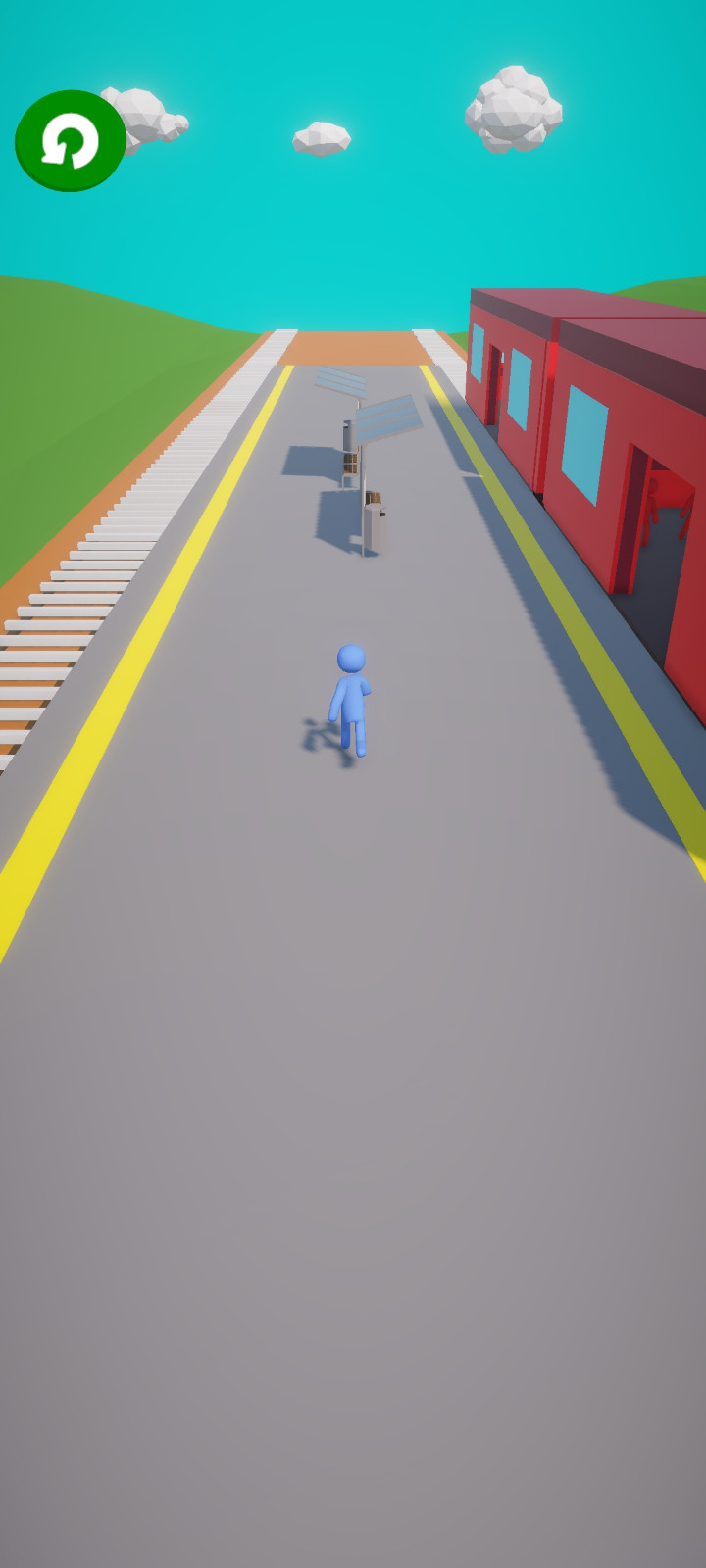This screenshot has height=1568, width=706.
Task: Tap the green restart button
Action: [70, 140]
